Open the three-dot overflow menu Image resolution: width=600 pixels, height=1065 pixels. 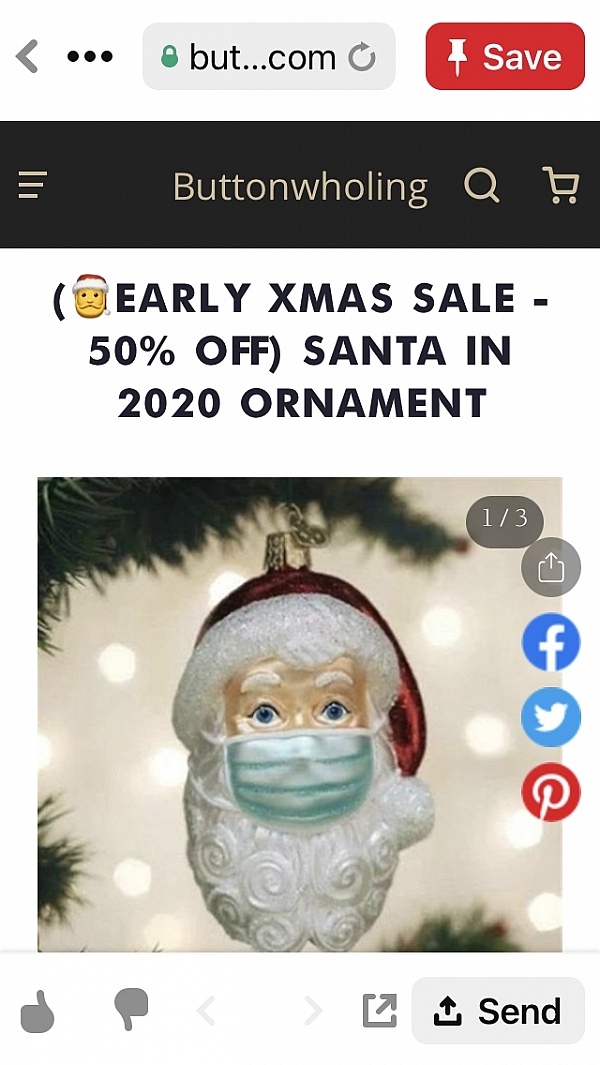[x=90, y=57]
